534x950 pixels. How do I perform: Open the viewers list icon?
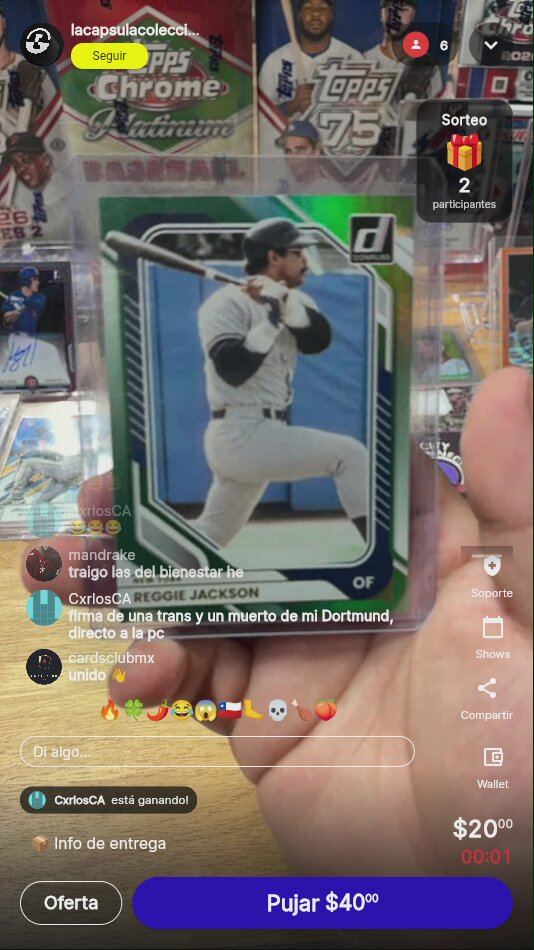[416, 45]
